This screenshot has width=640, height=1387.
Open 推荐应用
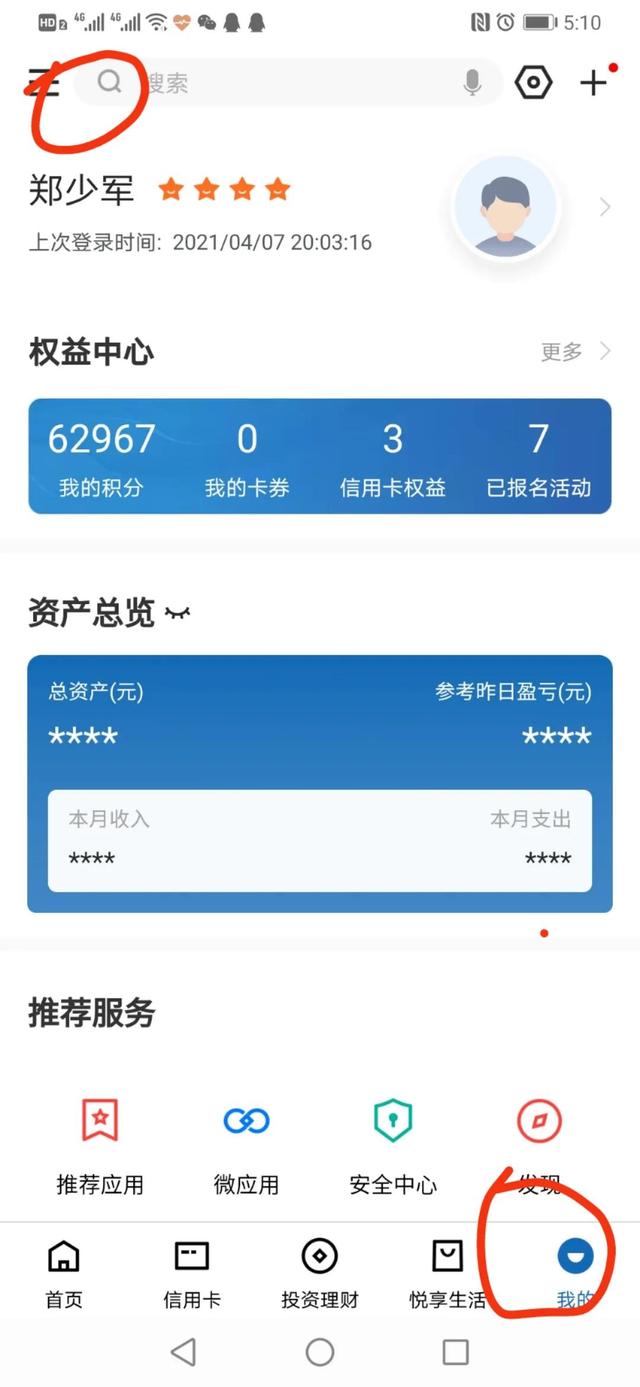100,1142
